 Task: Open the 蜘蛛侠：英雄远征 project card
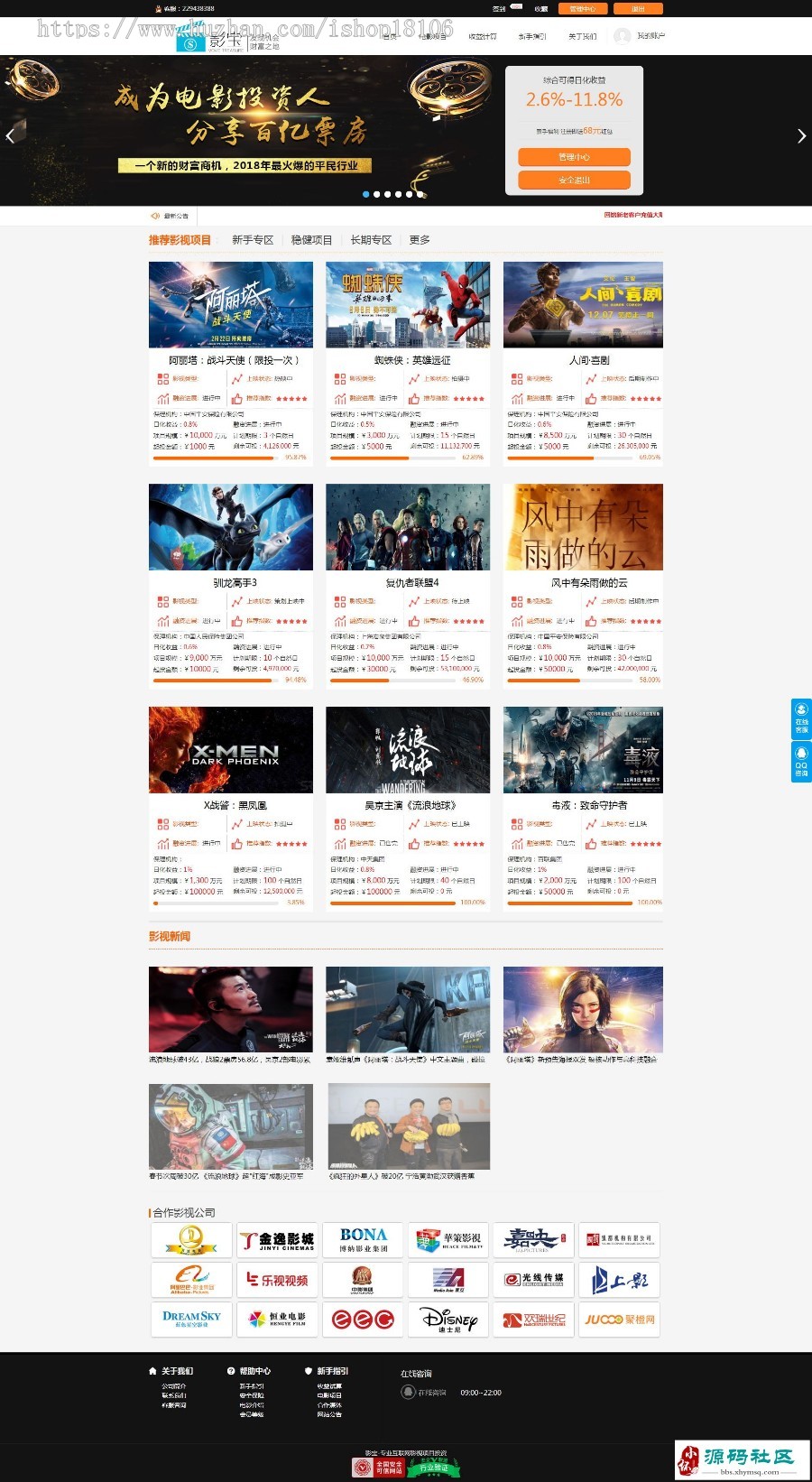(x=408, y=305)
